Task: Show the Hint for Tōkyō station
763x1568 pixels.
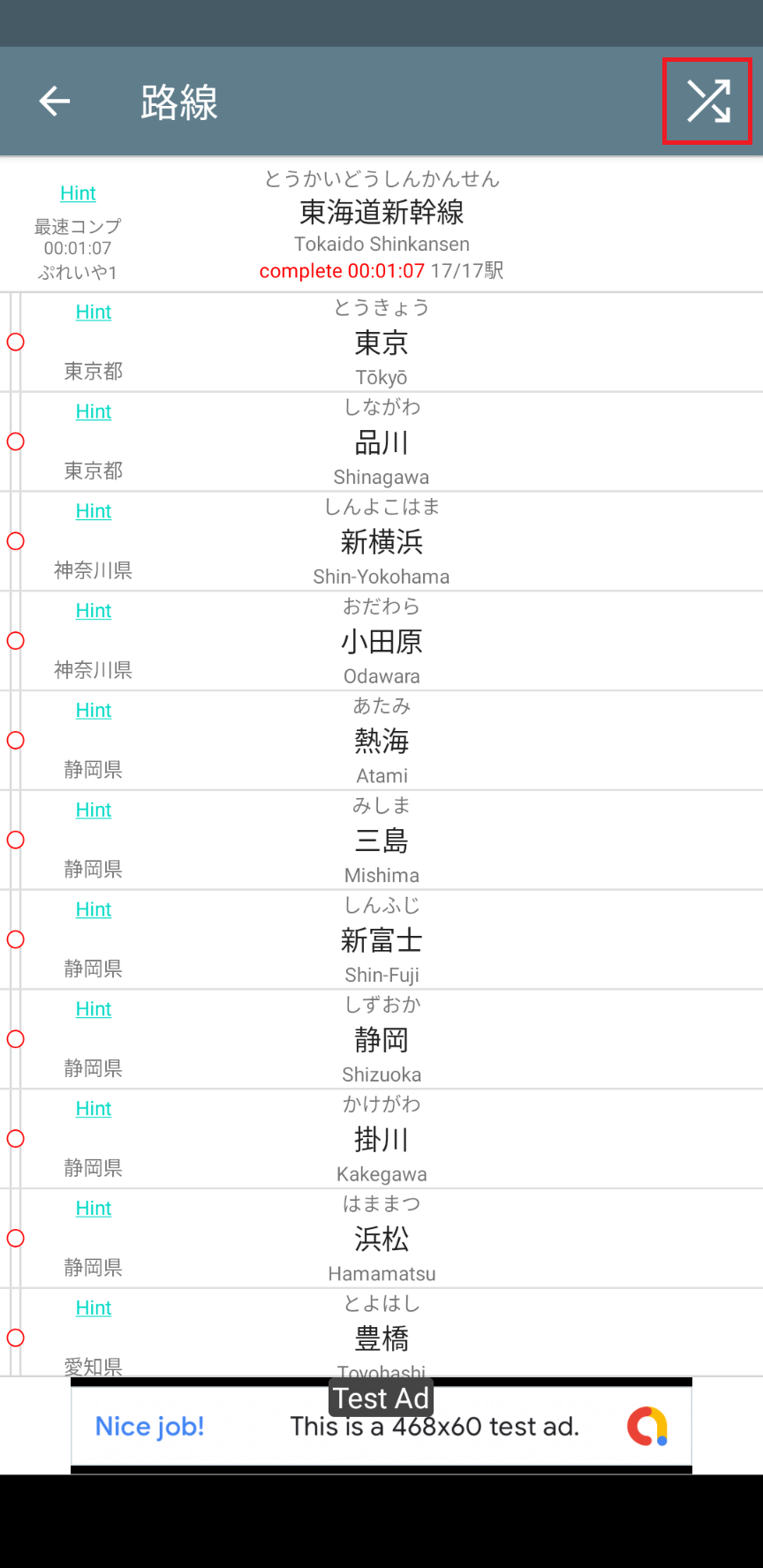Action: [94, 312]
